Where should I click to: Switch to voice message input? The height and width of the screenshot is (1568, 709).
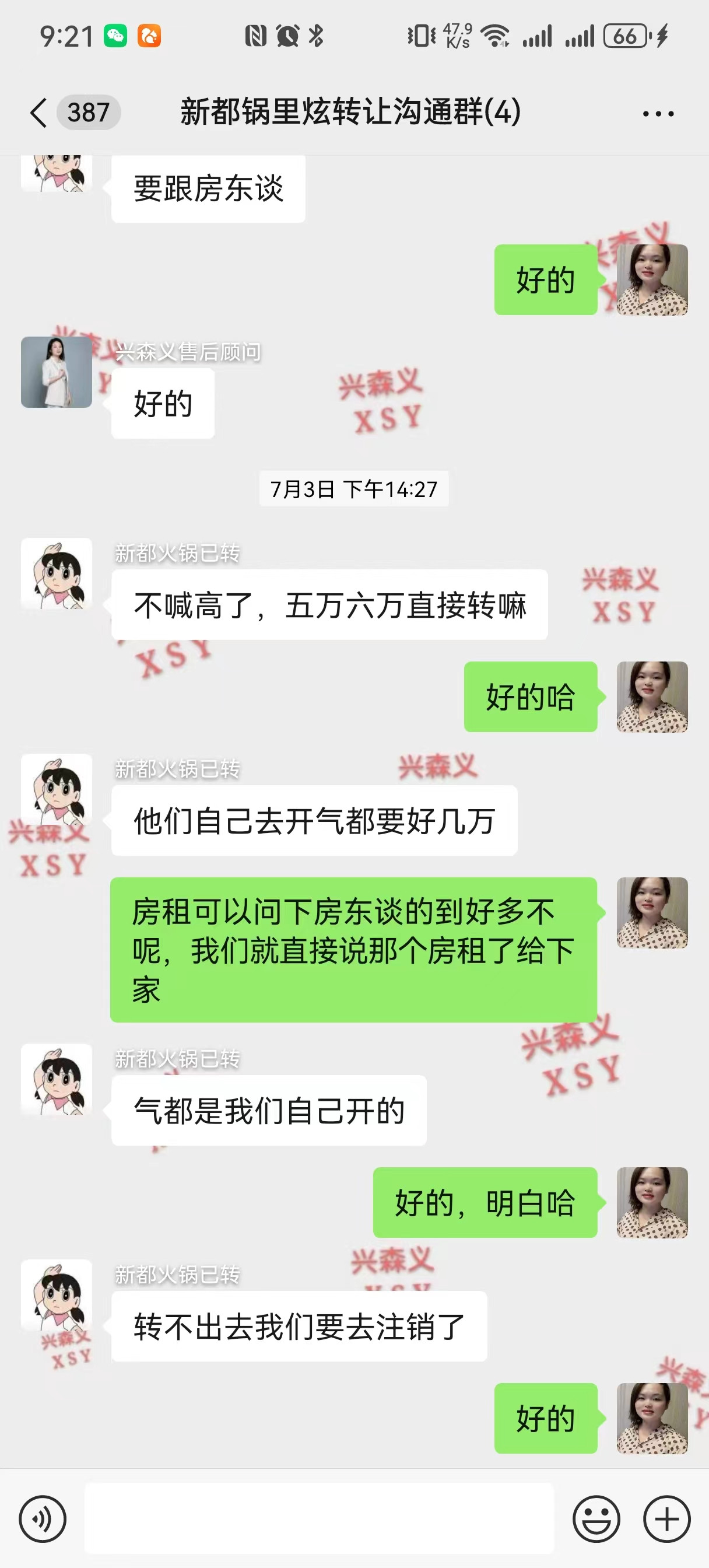click(42, 1518)
